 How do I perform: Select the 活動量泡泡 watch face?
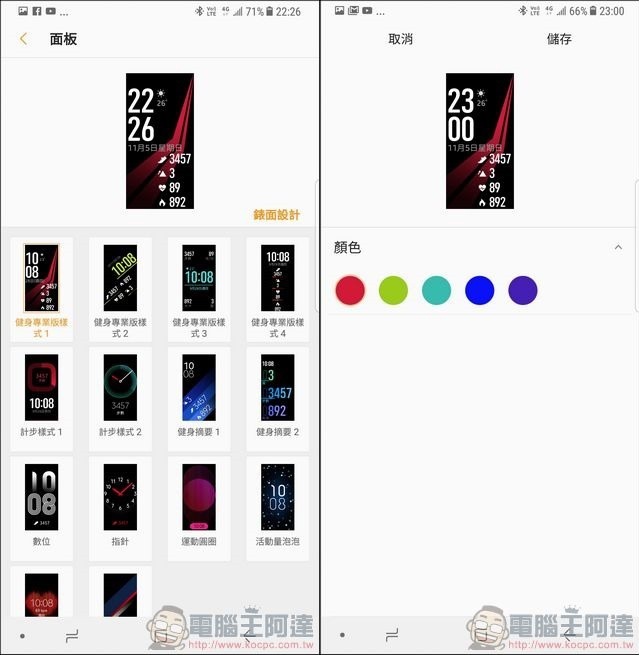coord(277,497)
